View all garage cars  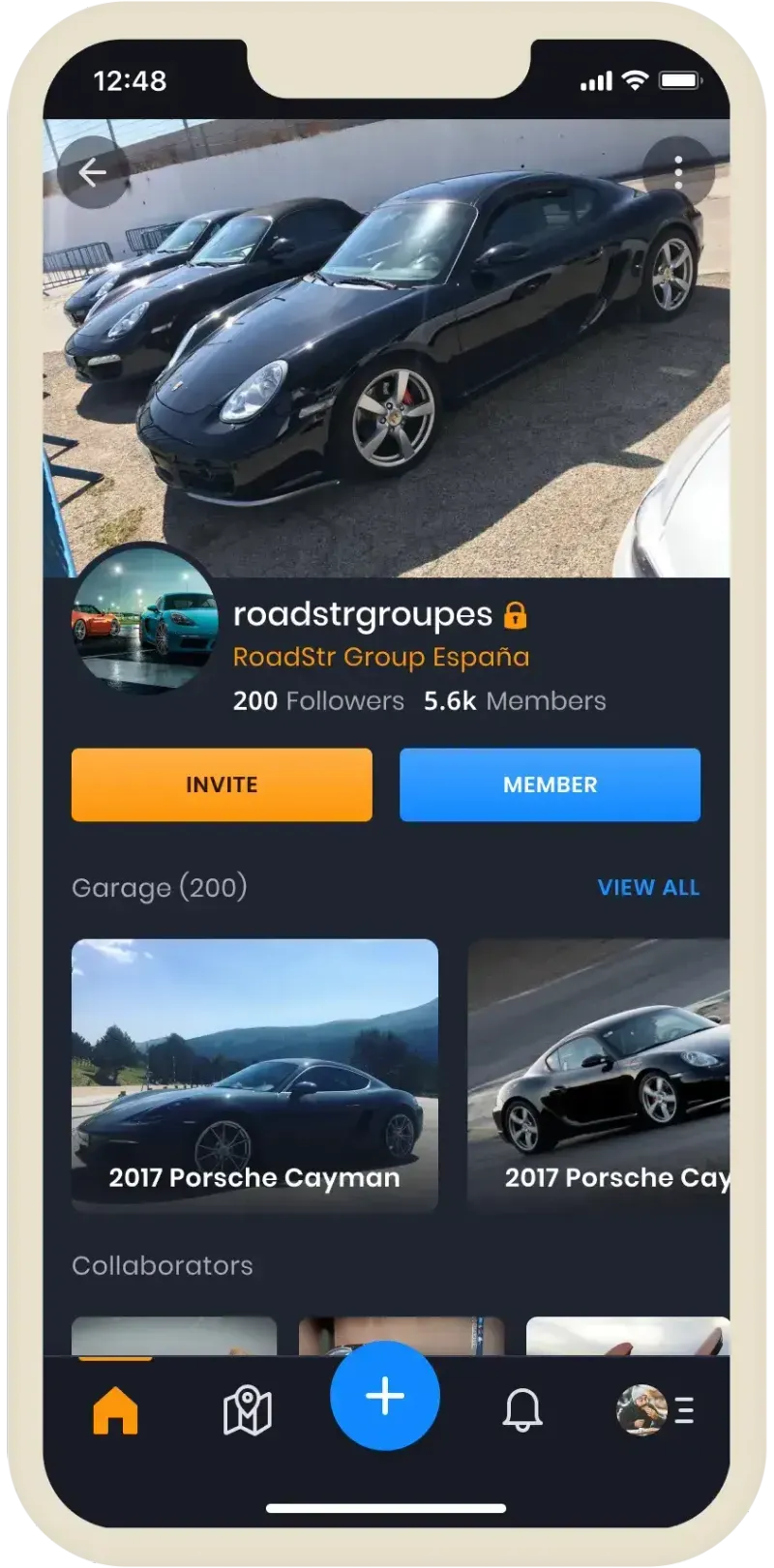648,887
